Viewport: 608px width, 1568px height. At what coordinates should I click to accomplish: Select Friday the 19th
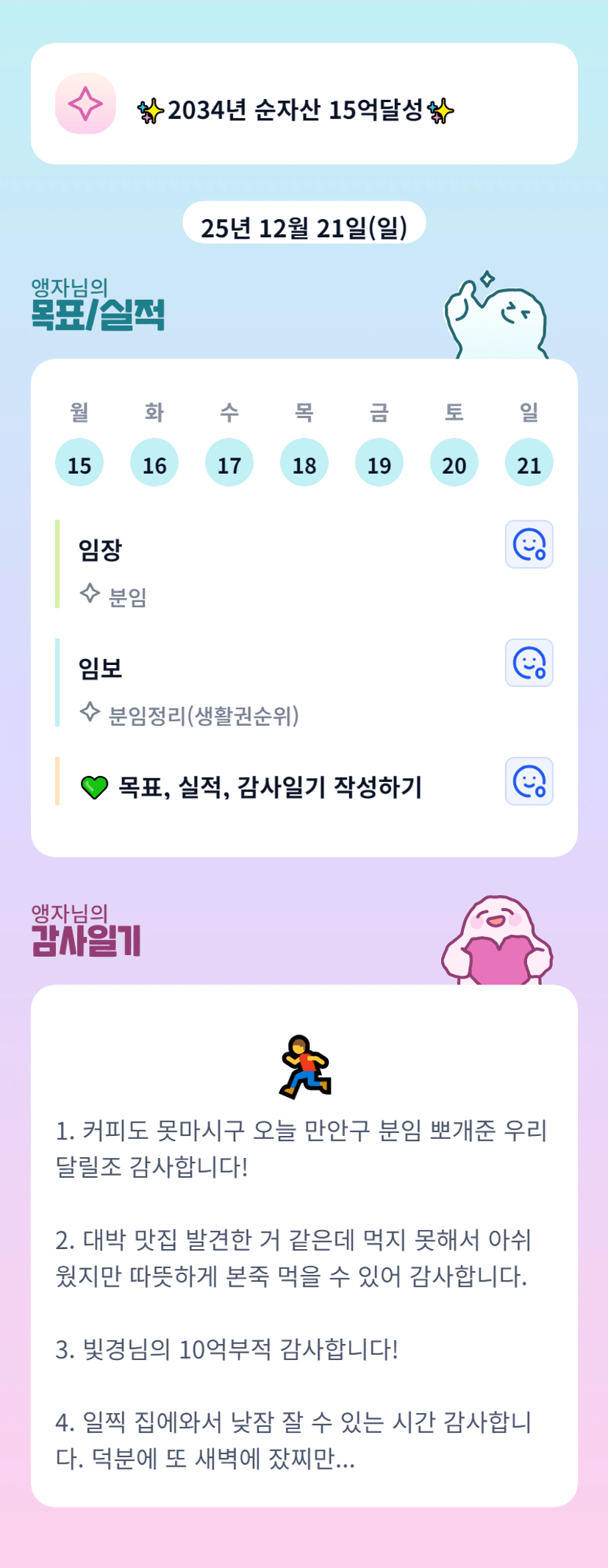coord(379,463)
